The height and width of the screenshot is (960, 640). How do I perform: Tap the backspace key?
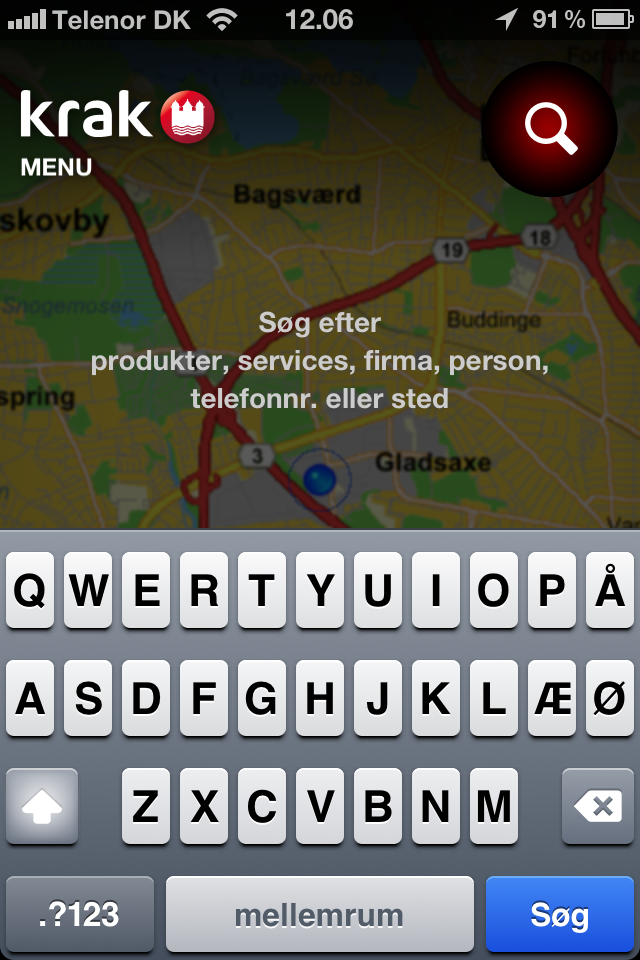tap(598, 806)
